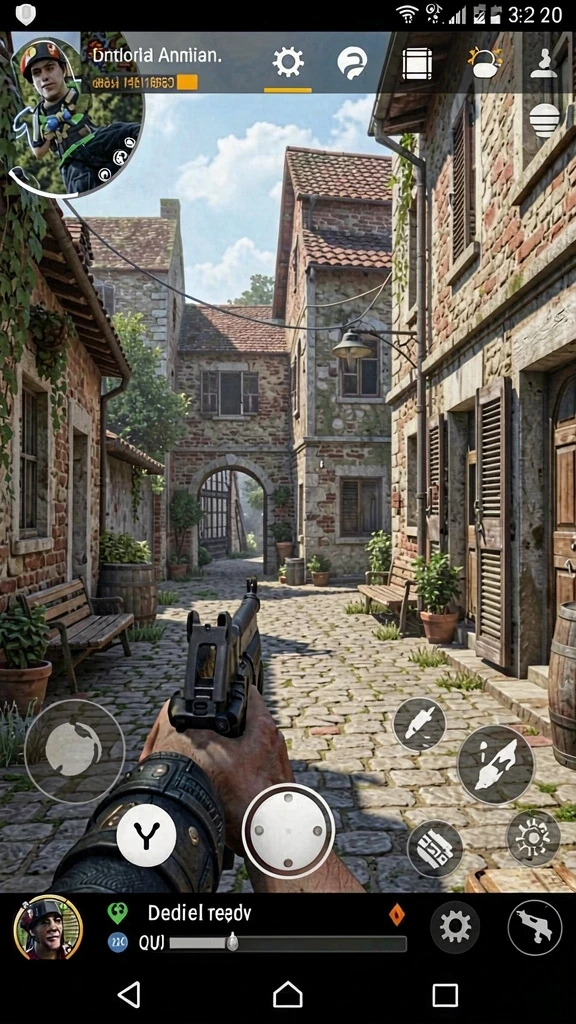Tap the bottom-left character portrait

[x=48, y=927]
